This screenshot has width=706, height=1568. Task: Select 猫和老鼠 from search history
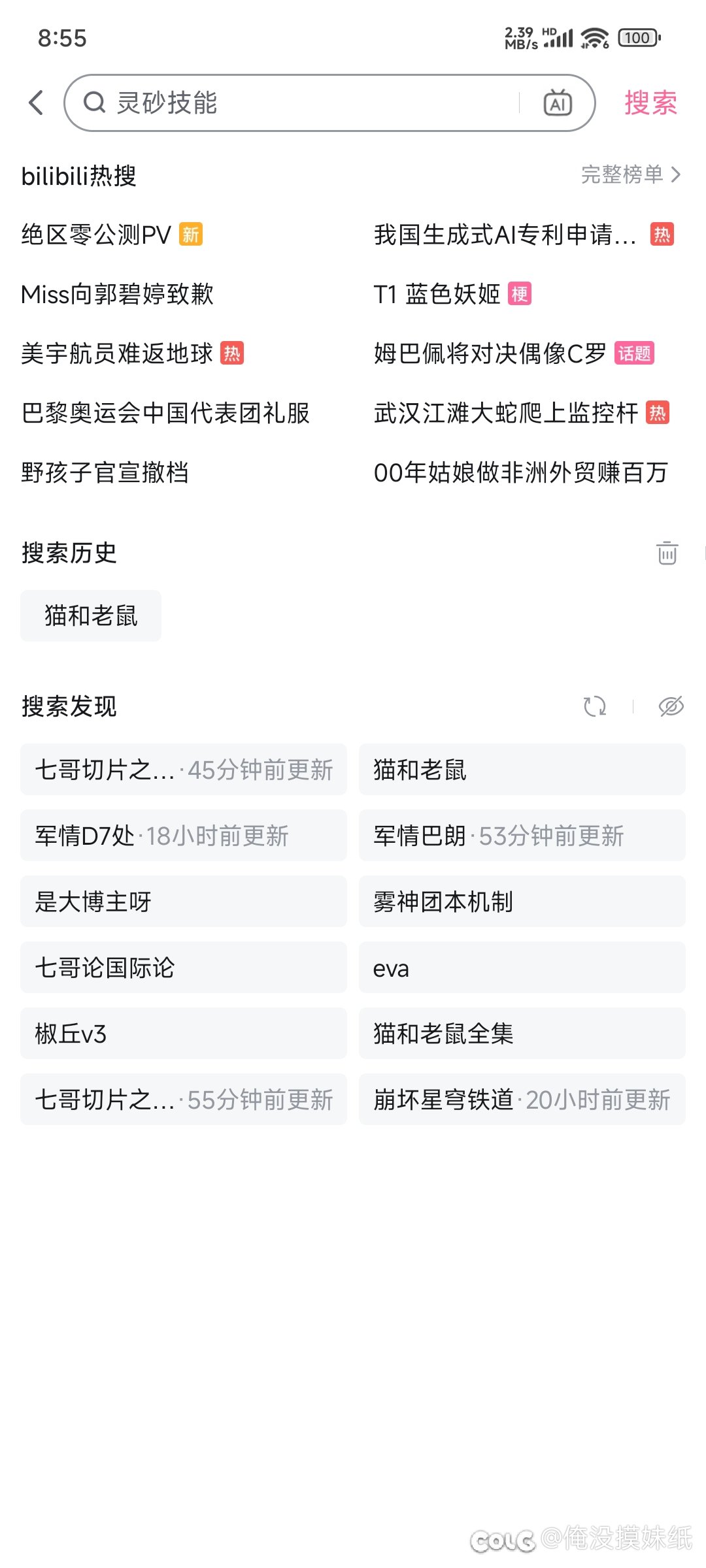tap(91, 615)
